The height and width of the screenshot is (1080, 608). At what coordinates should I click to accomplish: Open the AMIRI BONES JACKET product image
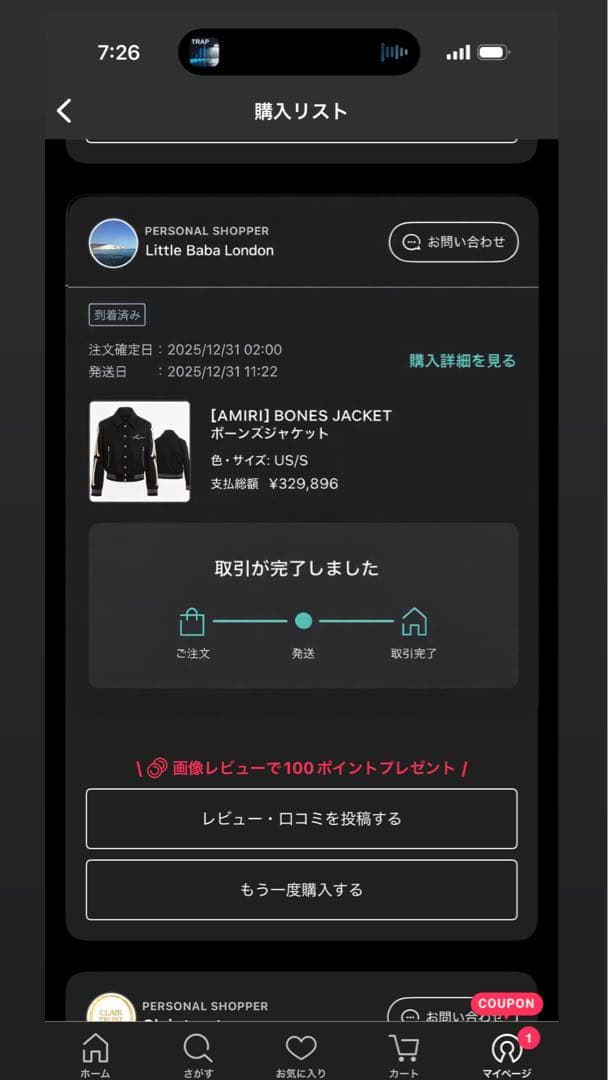pos(139,451)
